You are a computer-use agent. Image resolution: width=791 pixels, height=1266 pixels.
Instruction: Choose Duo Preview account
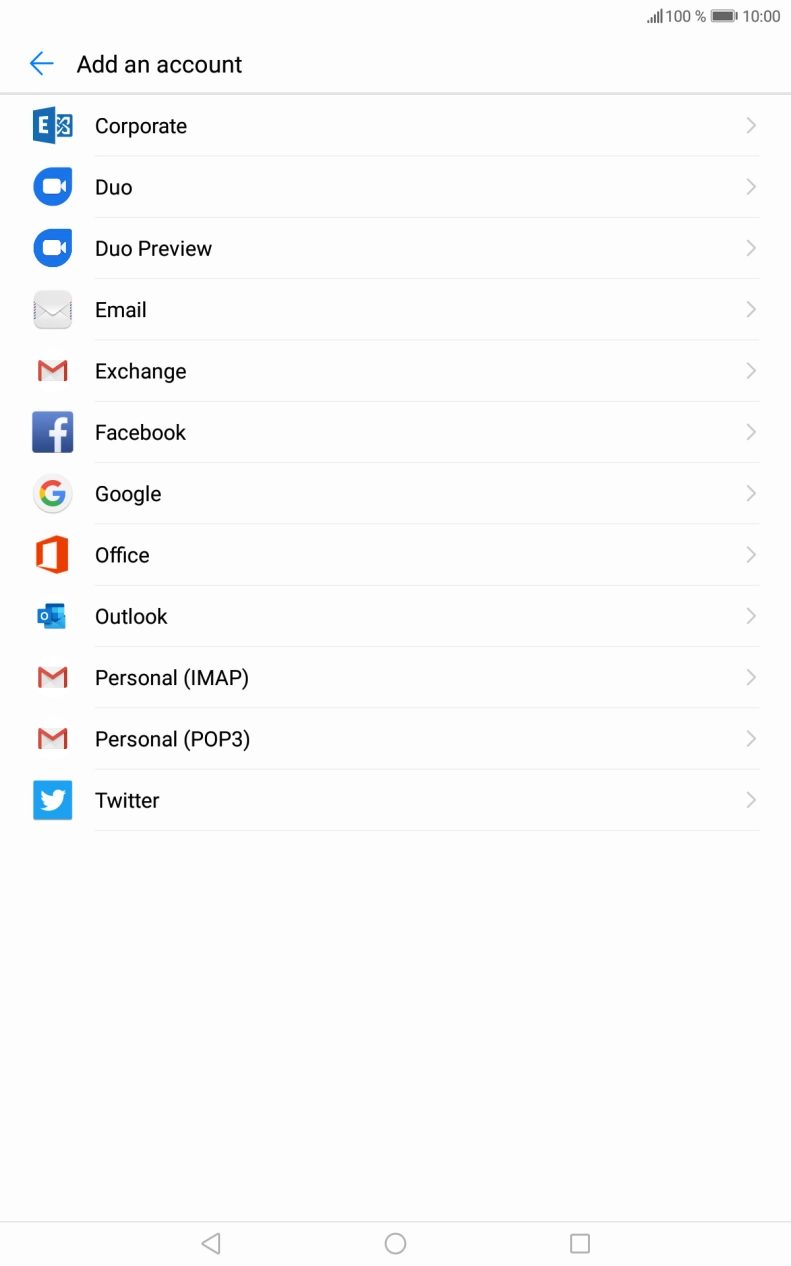tap(153, 249)
